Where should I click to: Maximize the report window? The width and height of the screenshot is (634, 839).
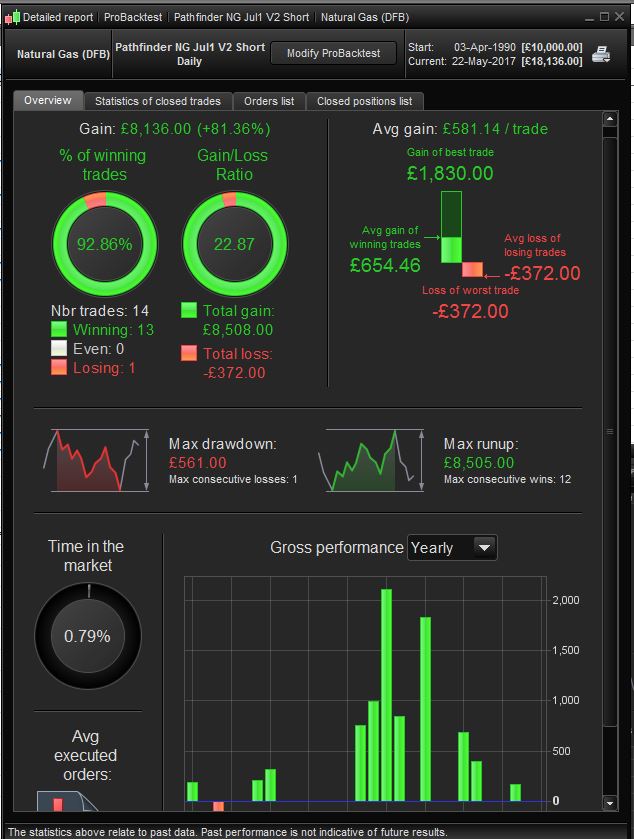[606, 17]
